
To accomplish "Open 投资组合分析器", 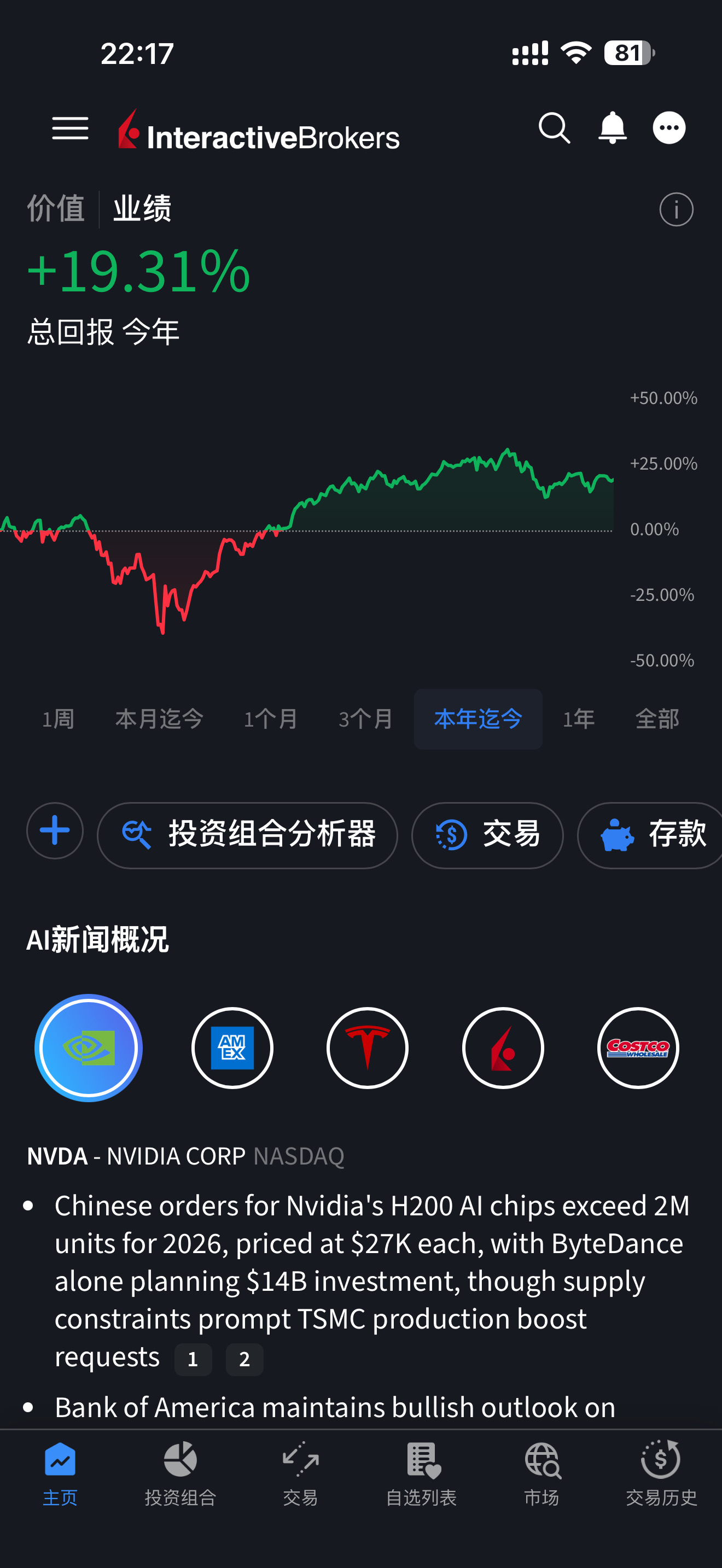I will click(x=247, y=835).
